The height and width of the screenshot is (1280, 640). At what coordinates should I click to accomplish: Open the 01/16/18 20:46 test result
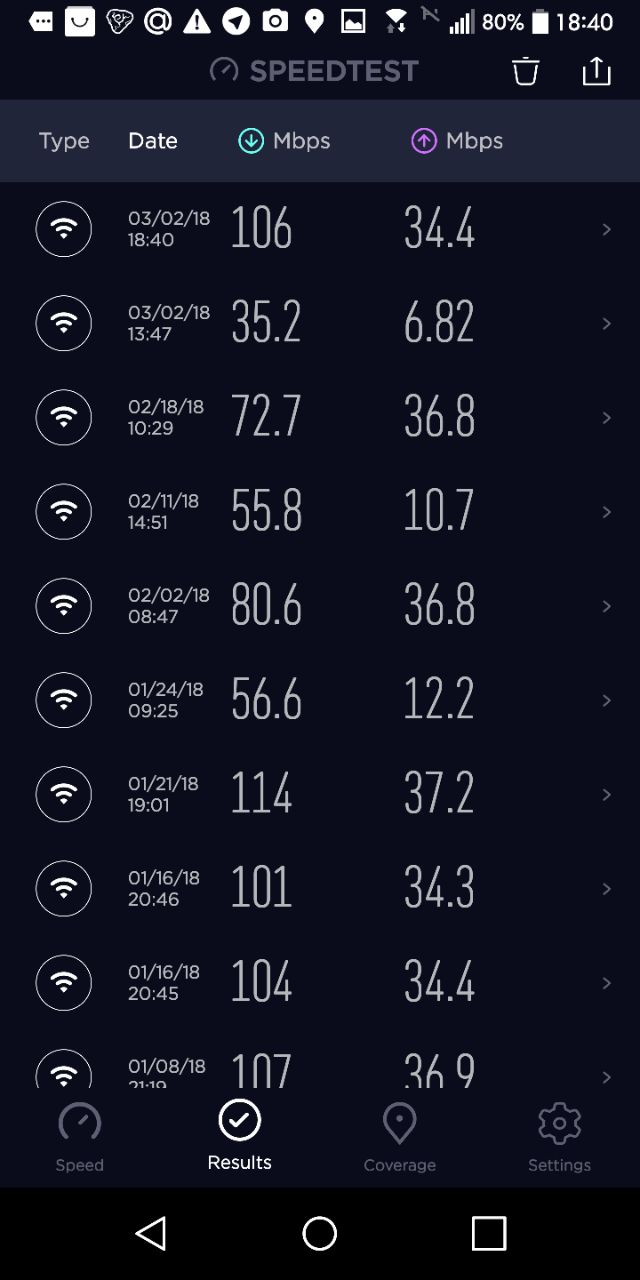(320, 888)
